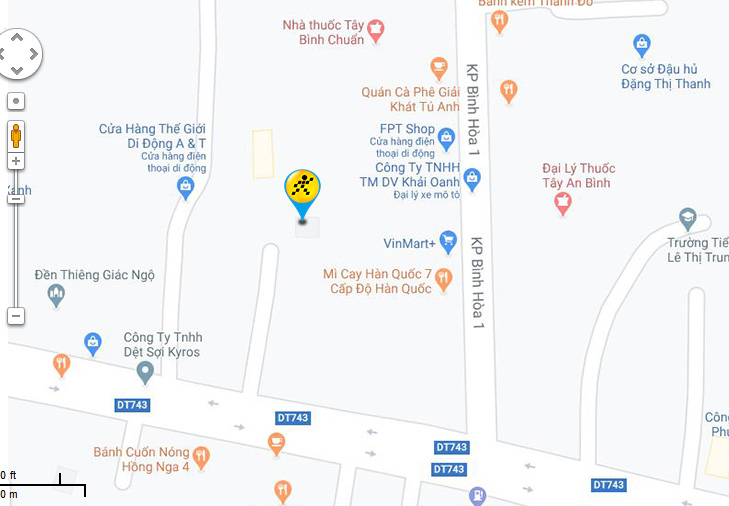The width and height of the screenshot is (729, 506).
Task: Open Cơ sở Đậu hủ Đặng Thị Thanh marker
Action: (x=642, y=45)
